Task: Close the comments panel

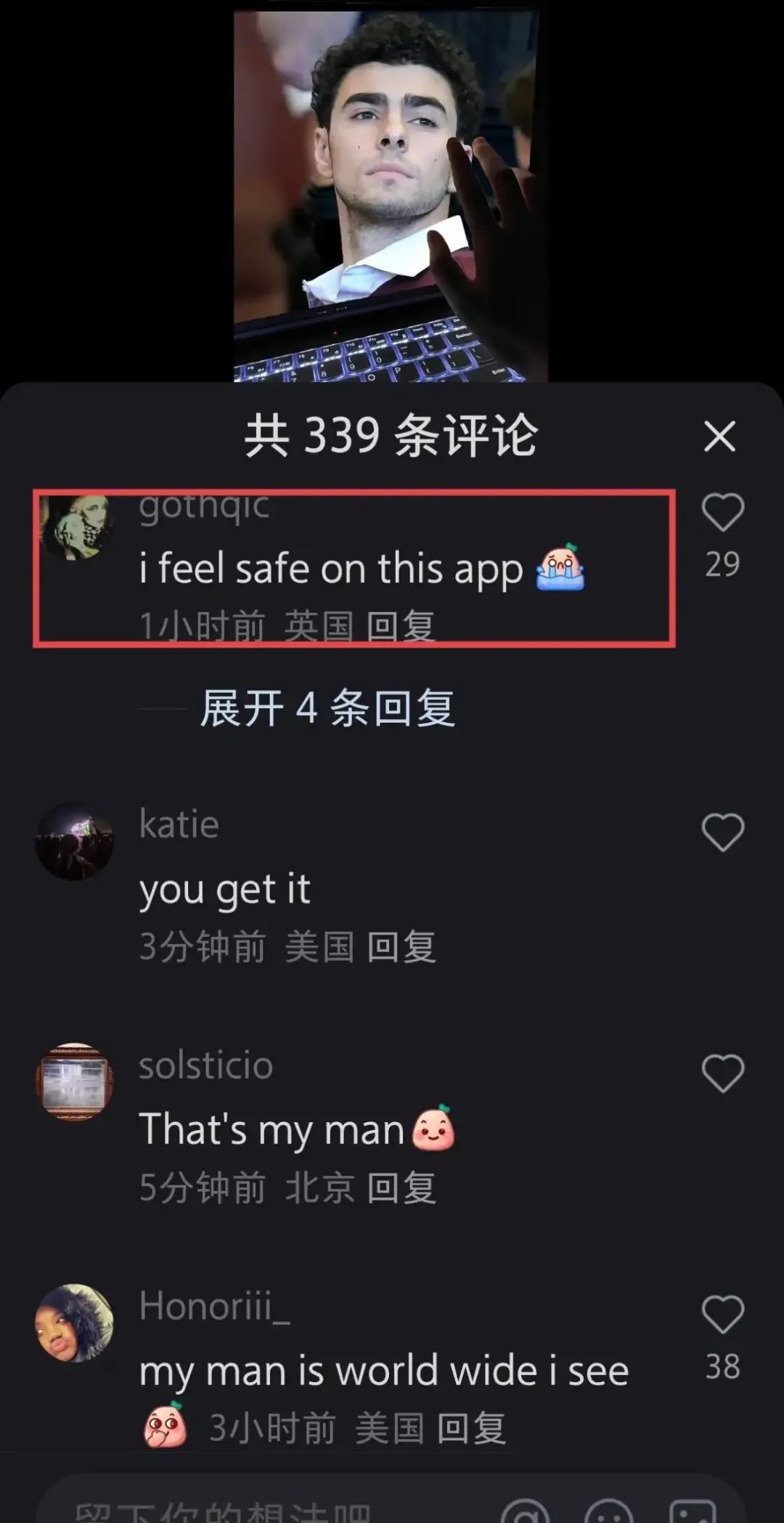Action: tap(719, 436)
